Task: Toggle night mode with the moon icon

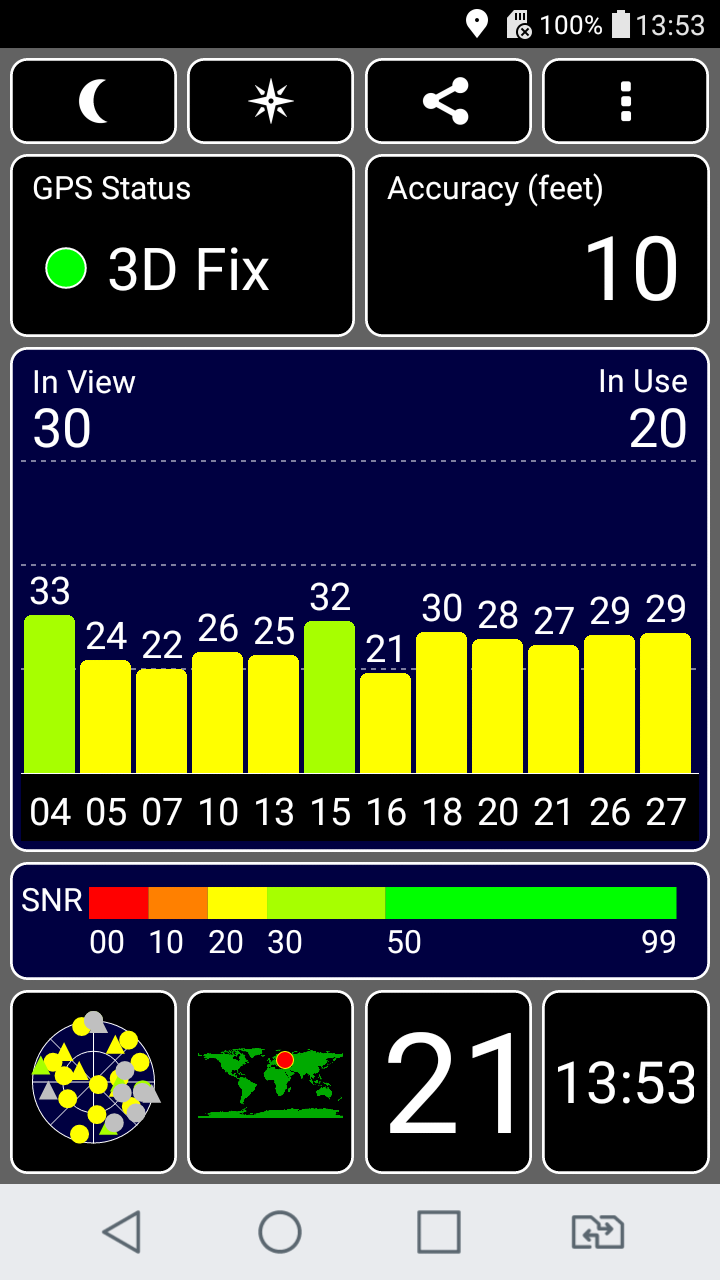Action: [93, 101]
